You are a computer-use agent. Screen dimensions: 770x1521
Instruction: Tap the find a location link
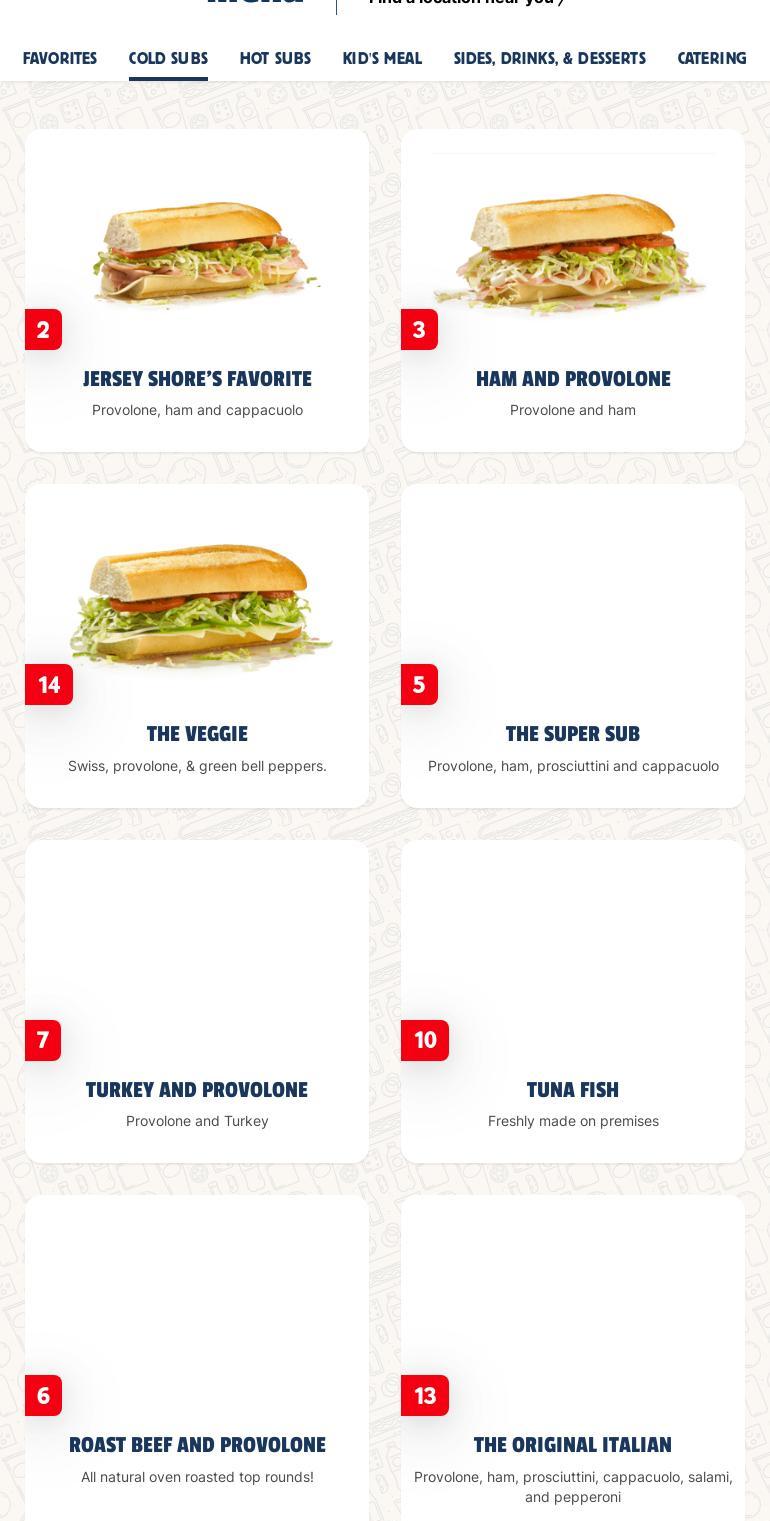point(466,3)
